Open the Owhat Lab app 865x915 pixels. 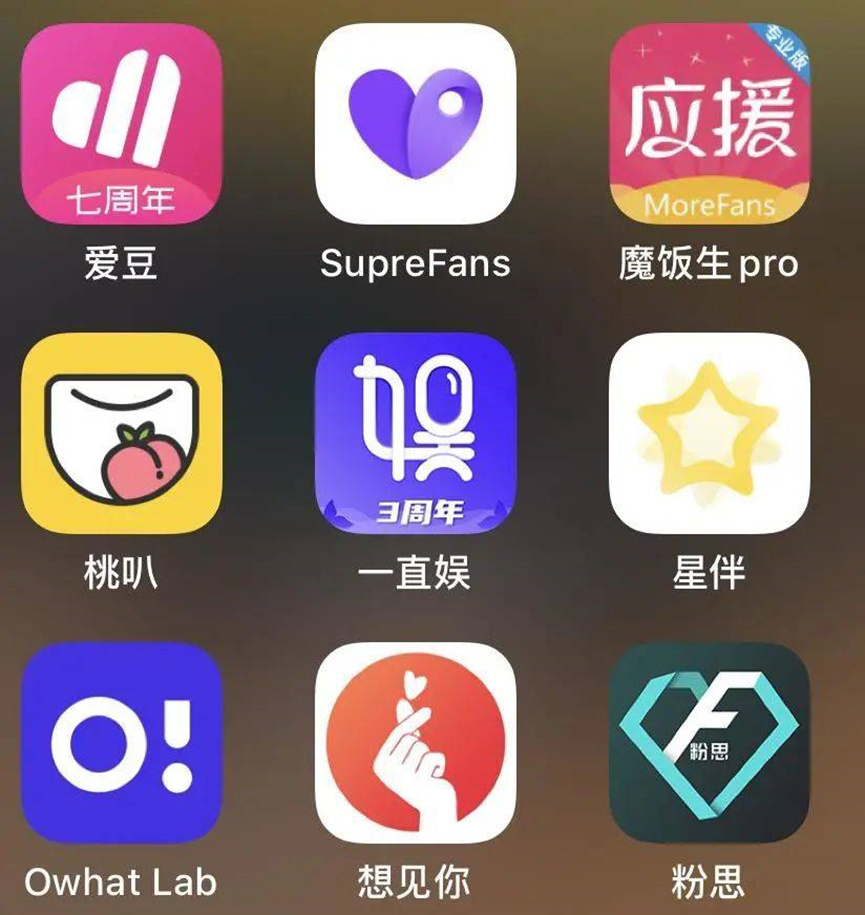click(x=121, y=743)
